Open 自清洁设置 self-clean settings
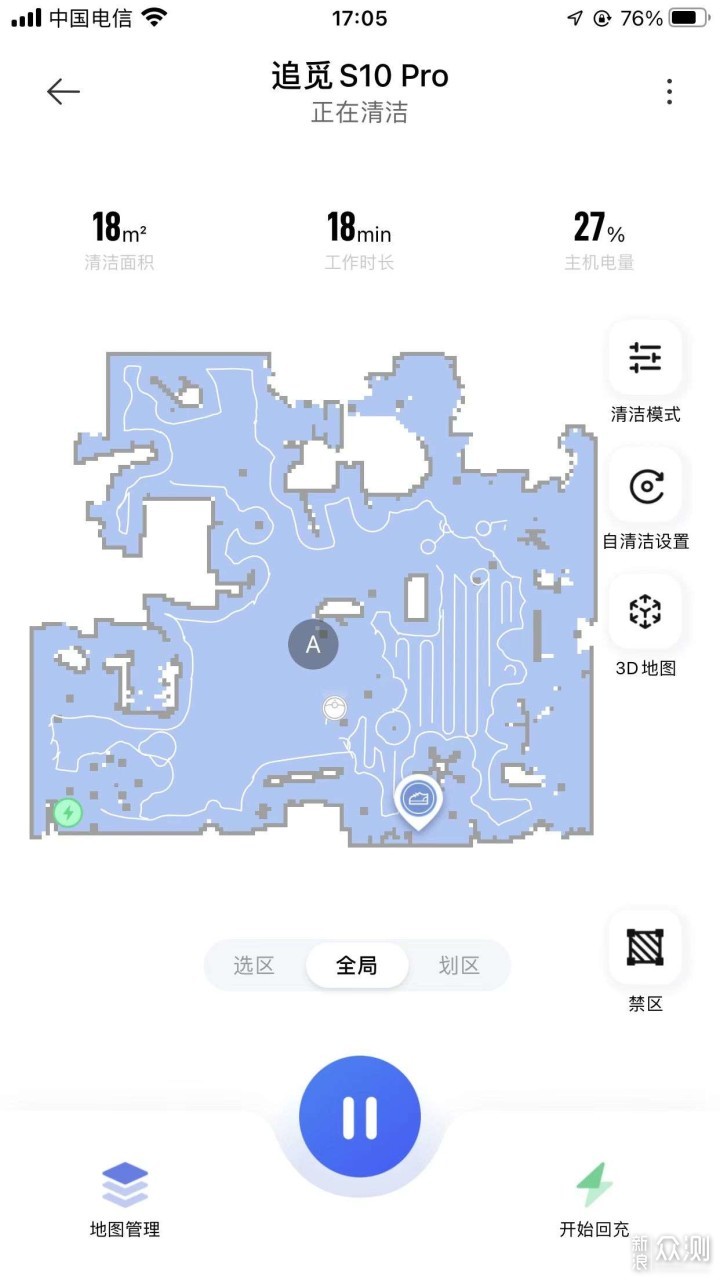Viewport: 720px width, 1280px height. coord(645,486)
